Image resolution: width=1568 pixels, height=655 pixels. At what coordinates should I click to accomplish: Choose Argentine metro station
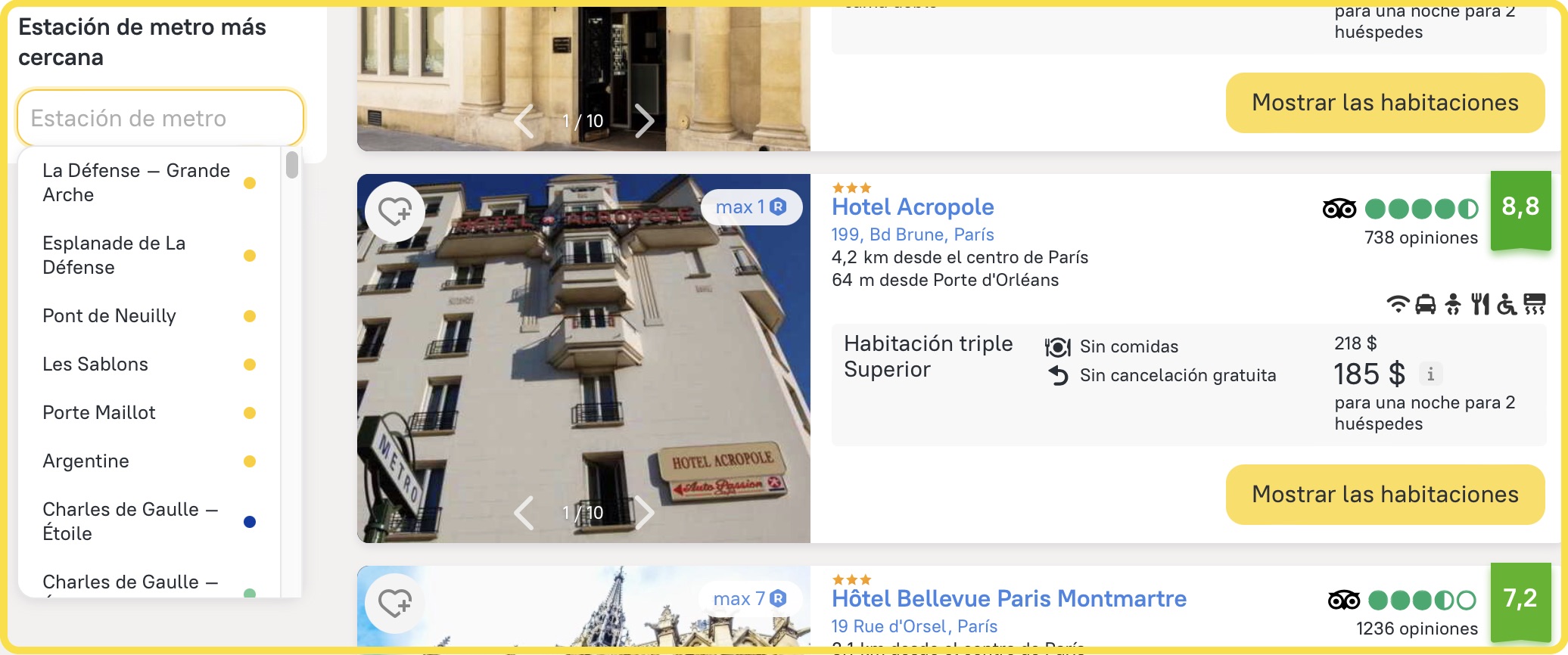(x=86, y=461)
